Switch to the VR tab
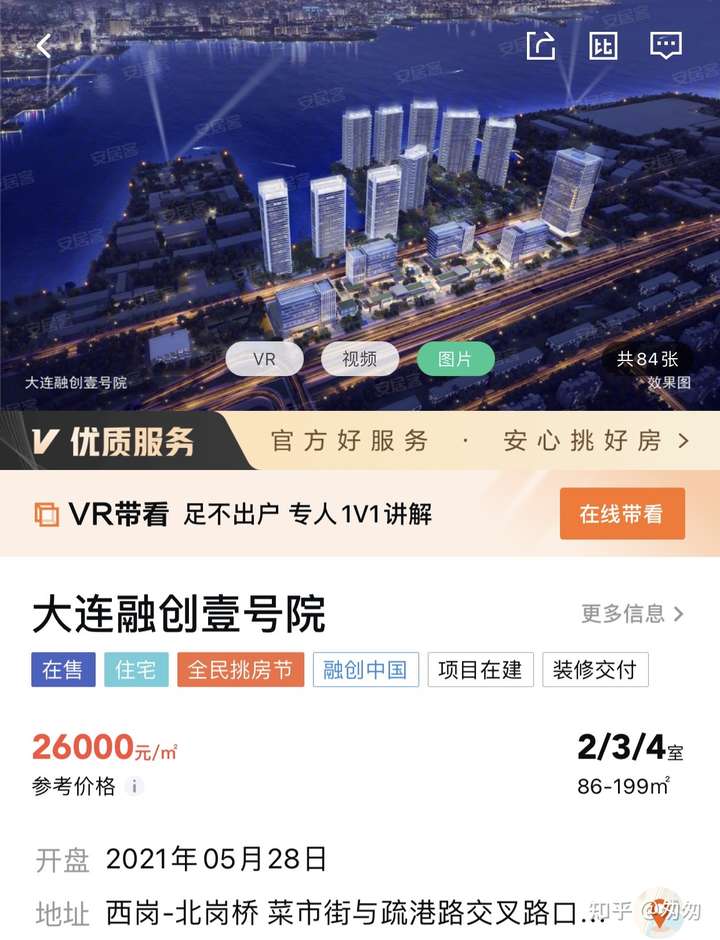This screenshot has width=720, height=940. (x=265, y=359)
